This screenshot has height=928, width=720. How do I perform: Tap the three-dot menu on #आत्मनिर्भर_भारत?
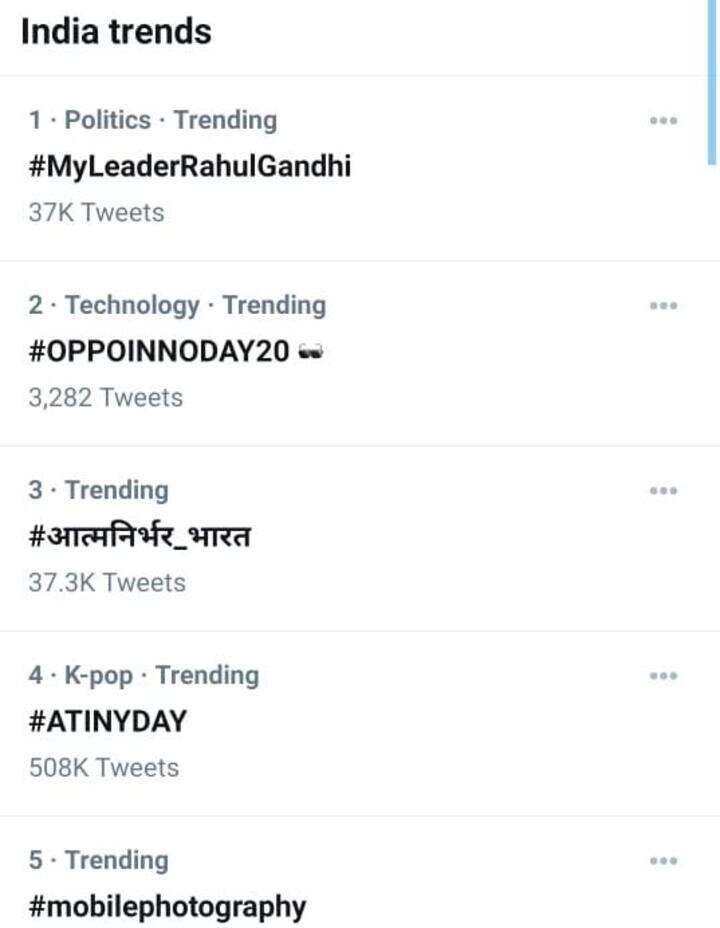[x=663, y=491]
